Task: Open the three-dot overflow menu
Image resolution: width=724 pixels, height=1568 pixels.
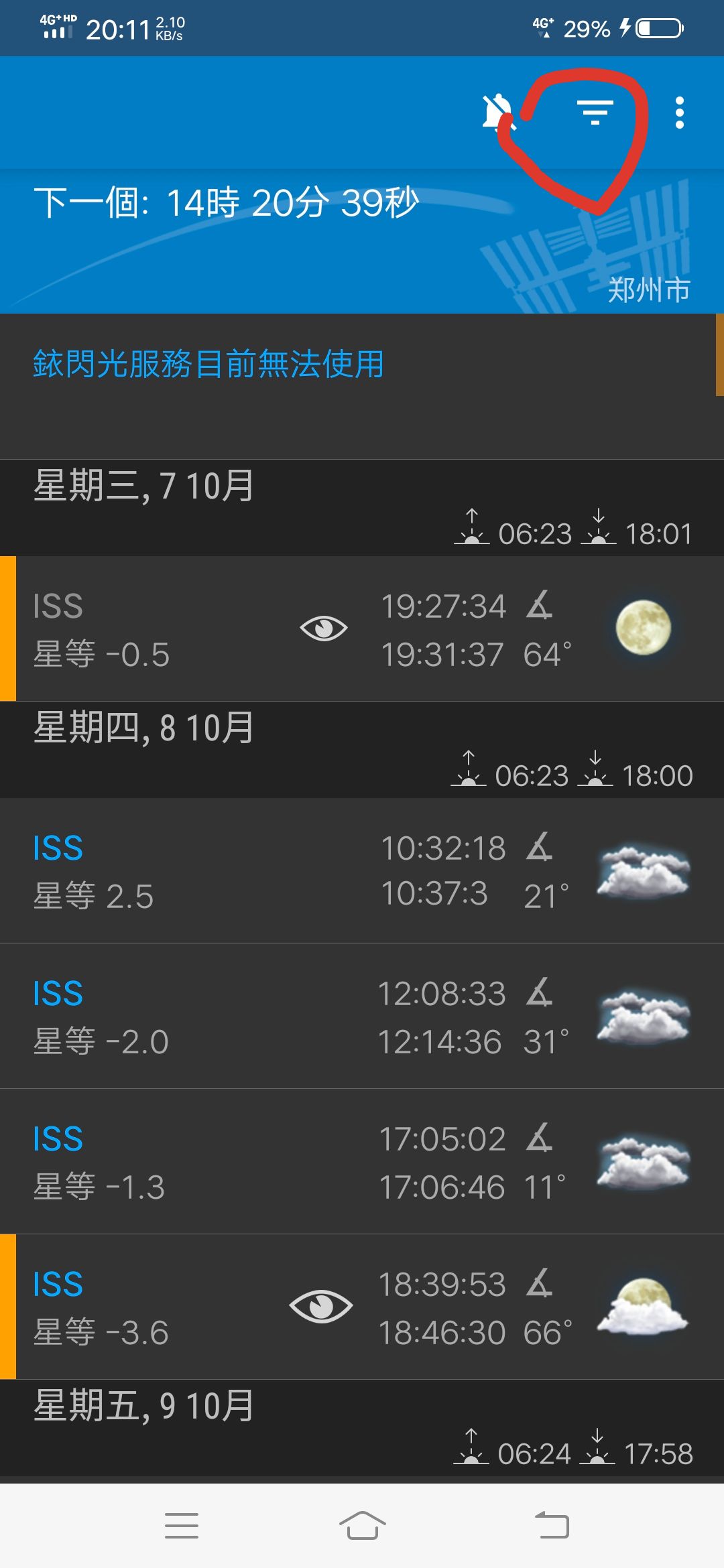Action: 679,113
